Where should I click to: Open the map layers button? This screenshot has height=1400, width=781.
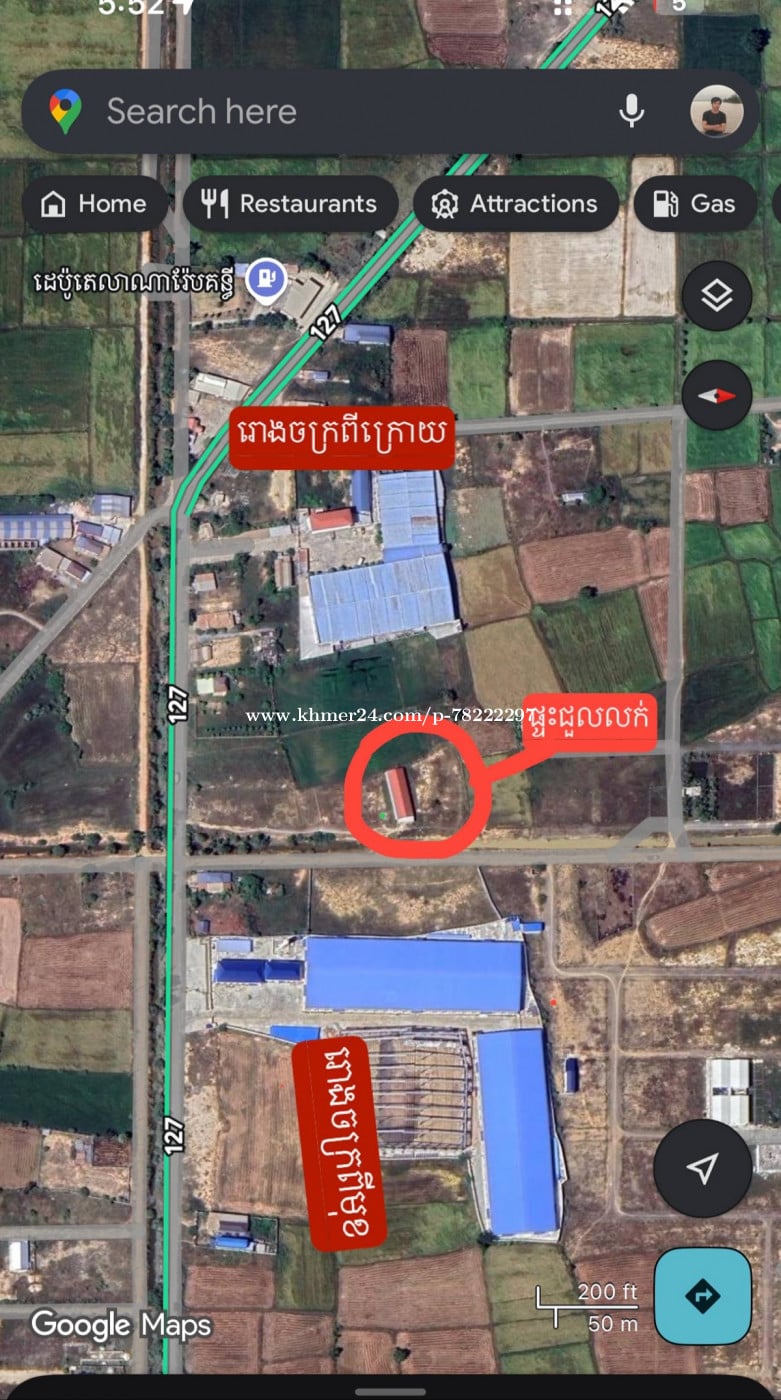[716, 296]
